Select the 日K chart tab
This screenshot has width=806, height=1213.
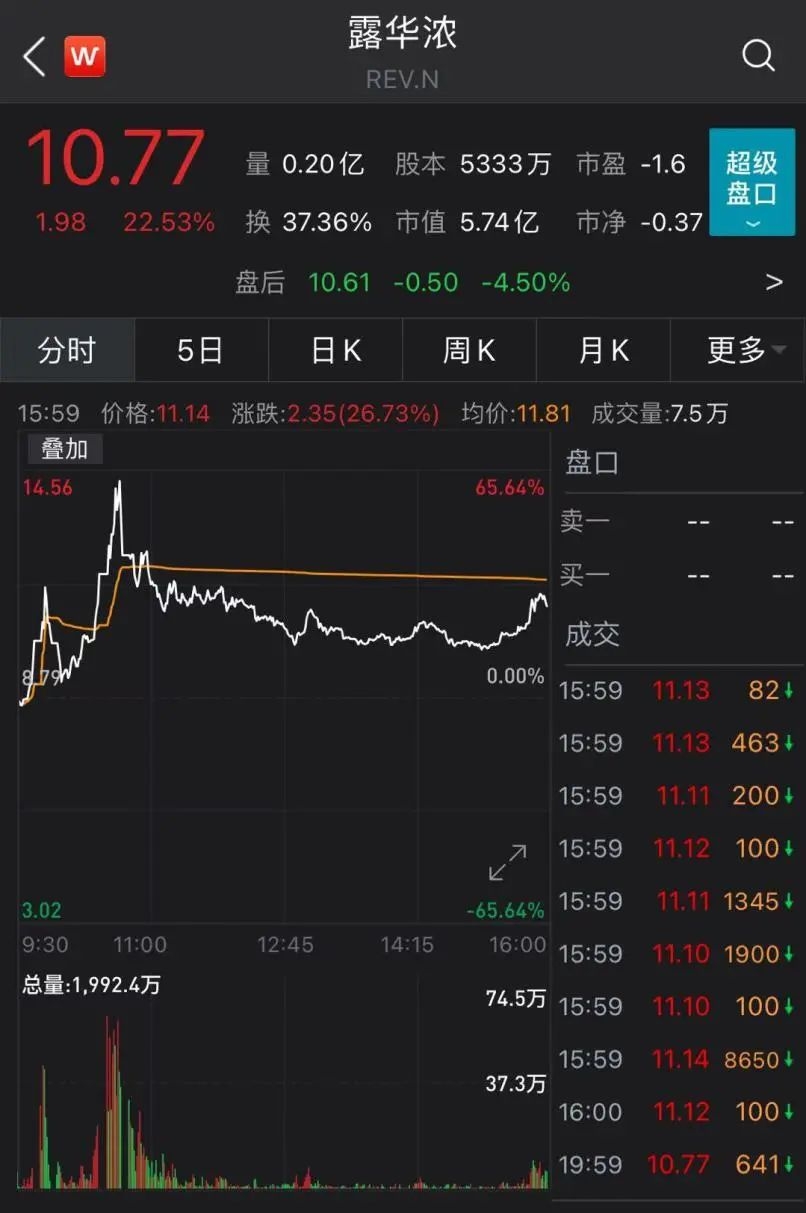point(335,351)
